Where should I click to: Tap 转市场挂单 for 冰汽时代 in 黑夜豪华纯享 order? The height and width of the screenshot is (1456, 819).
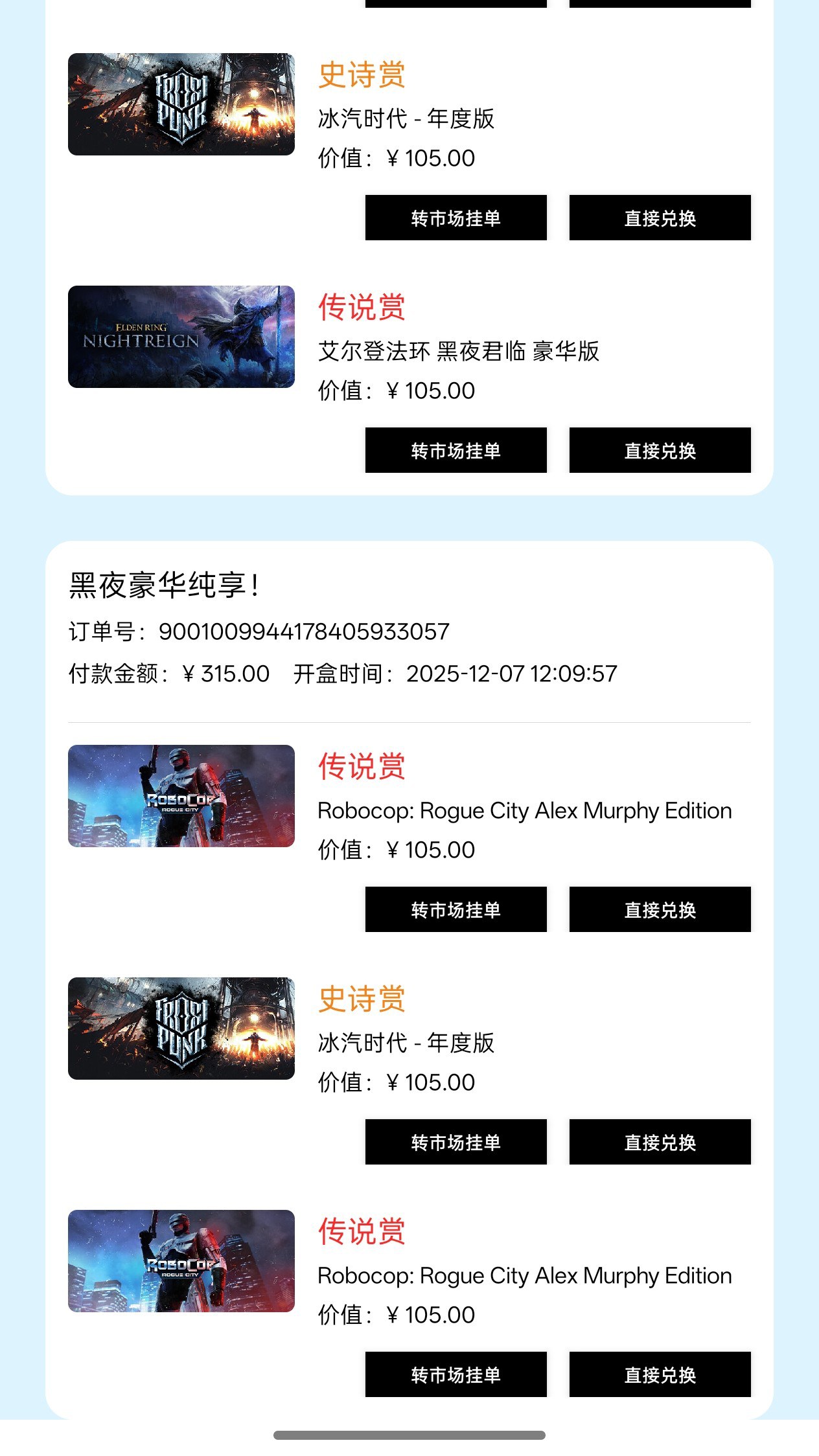tap(456, 1142)
